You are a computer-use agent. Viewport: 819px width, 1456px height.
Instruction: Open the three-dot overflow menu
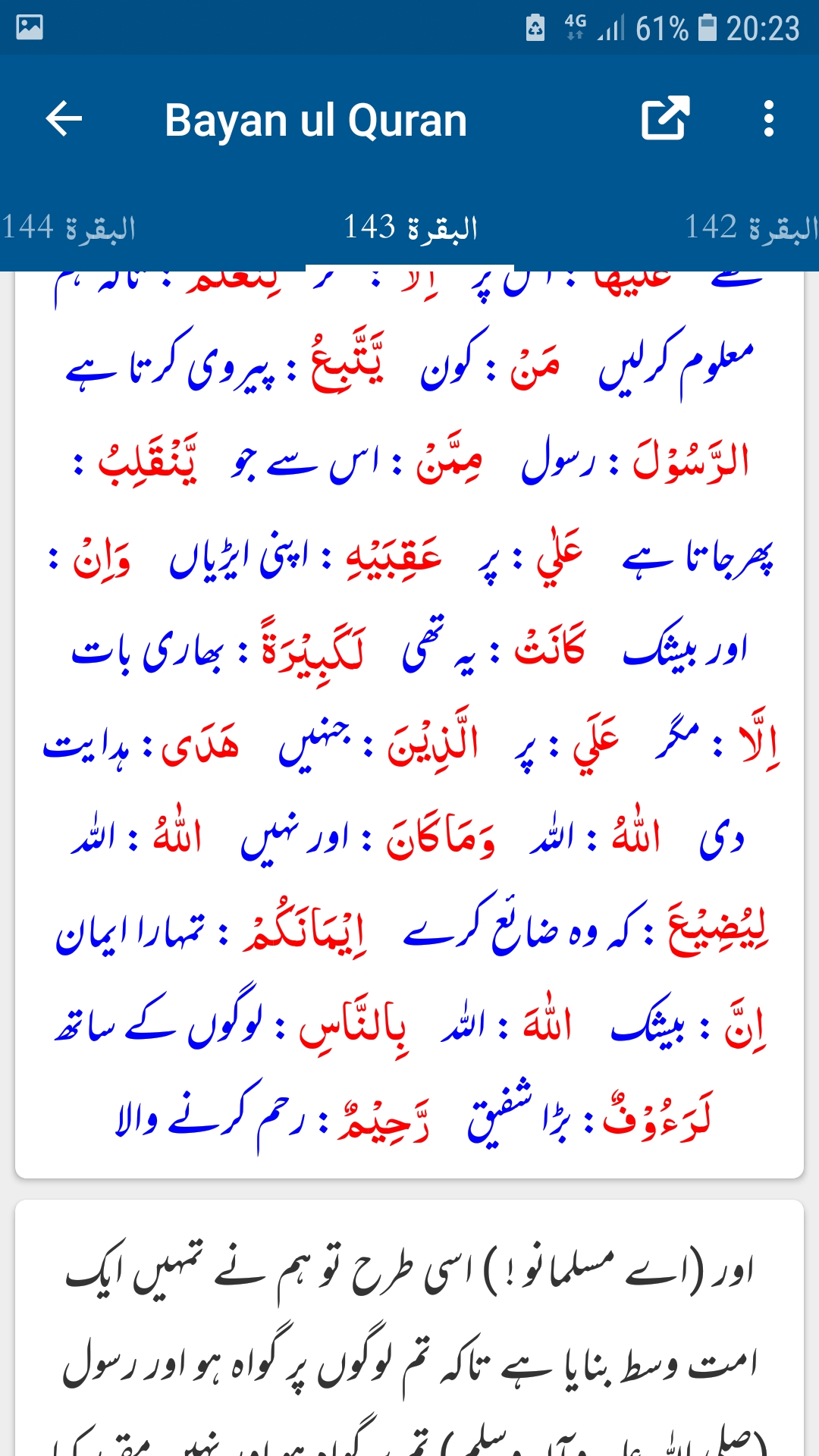pos(769,119)
